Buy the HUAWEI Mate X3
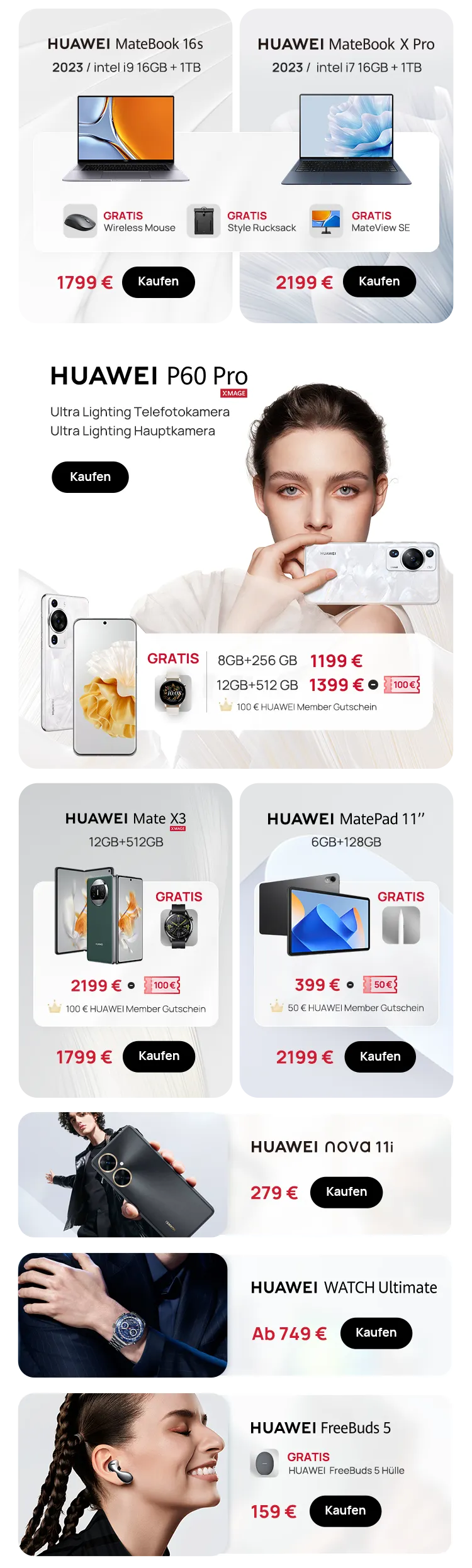Image resolution: width=472 pixels, height=1568 pixels. click(x=159, y=1056)
